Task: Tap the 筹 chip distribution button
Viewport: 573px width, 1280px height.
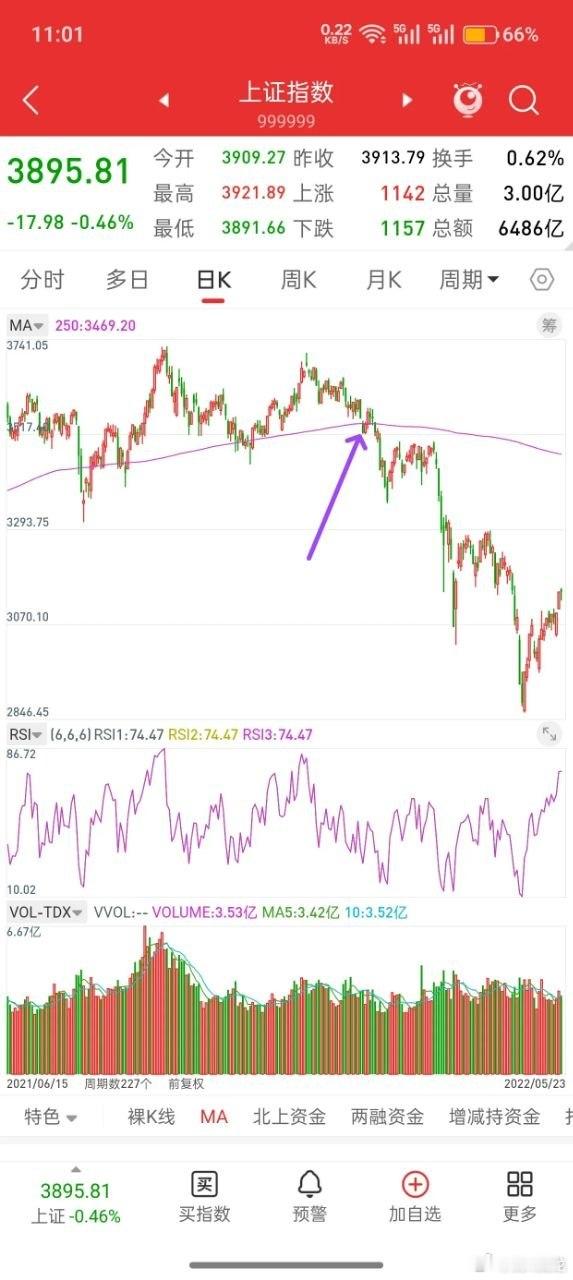Action: click(x=549, y=325)
